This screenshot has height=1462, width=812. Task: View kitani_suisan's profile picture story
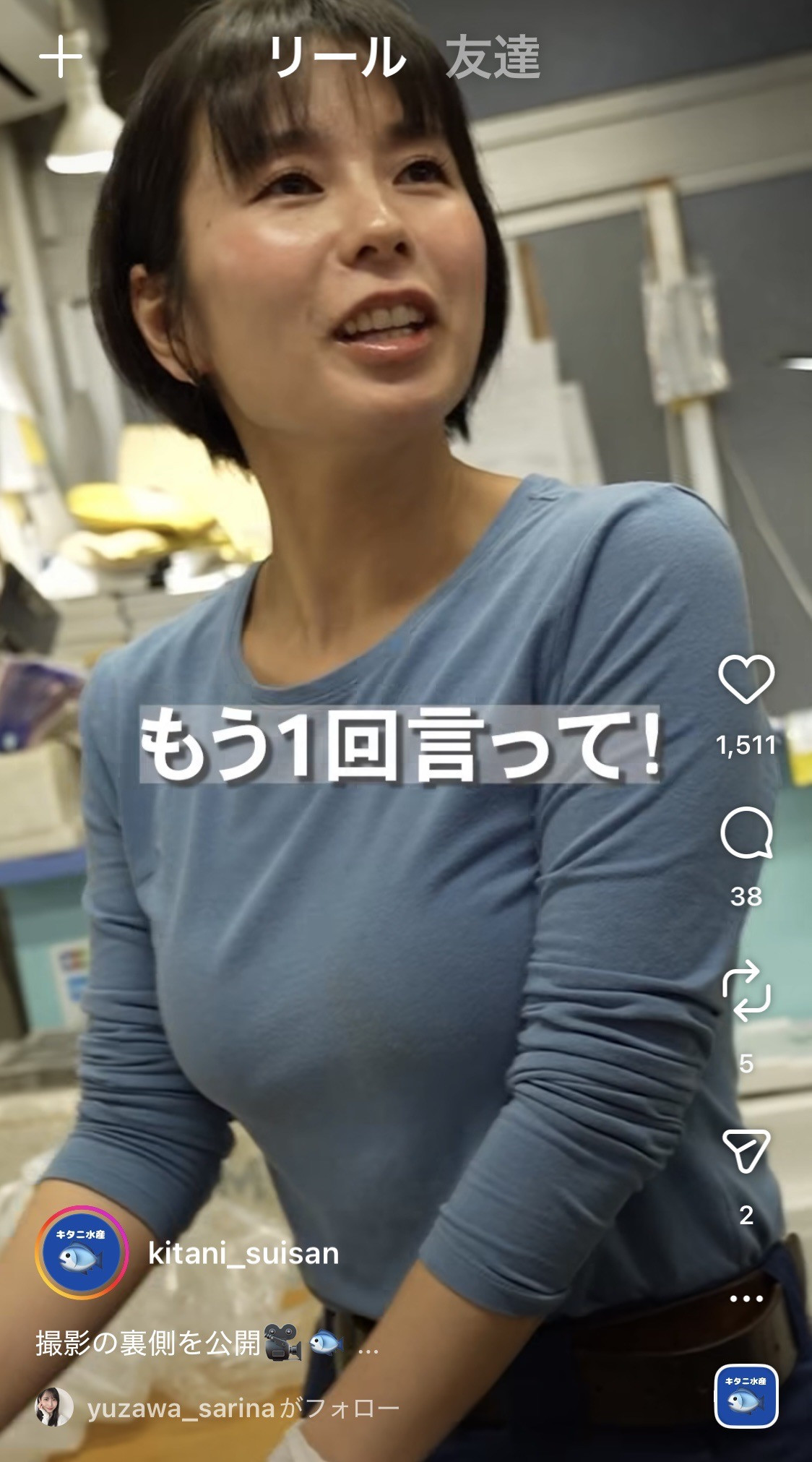tap(82, 1253)
